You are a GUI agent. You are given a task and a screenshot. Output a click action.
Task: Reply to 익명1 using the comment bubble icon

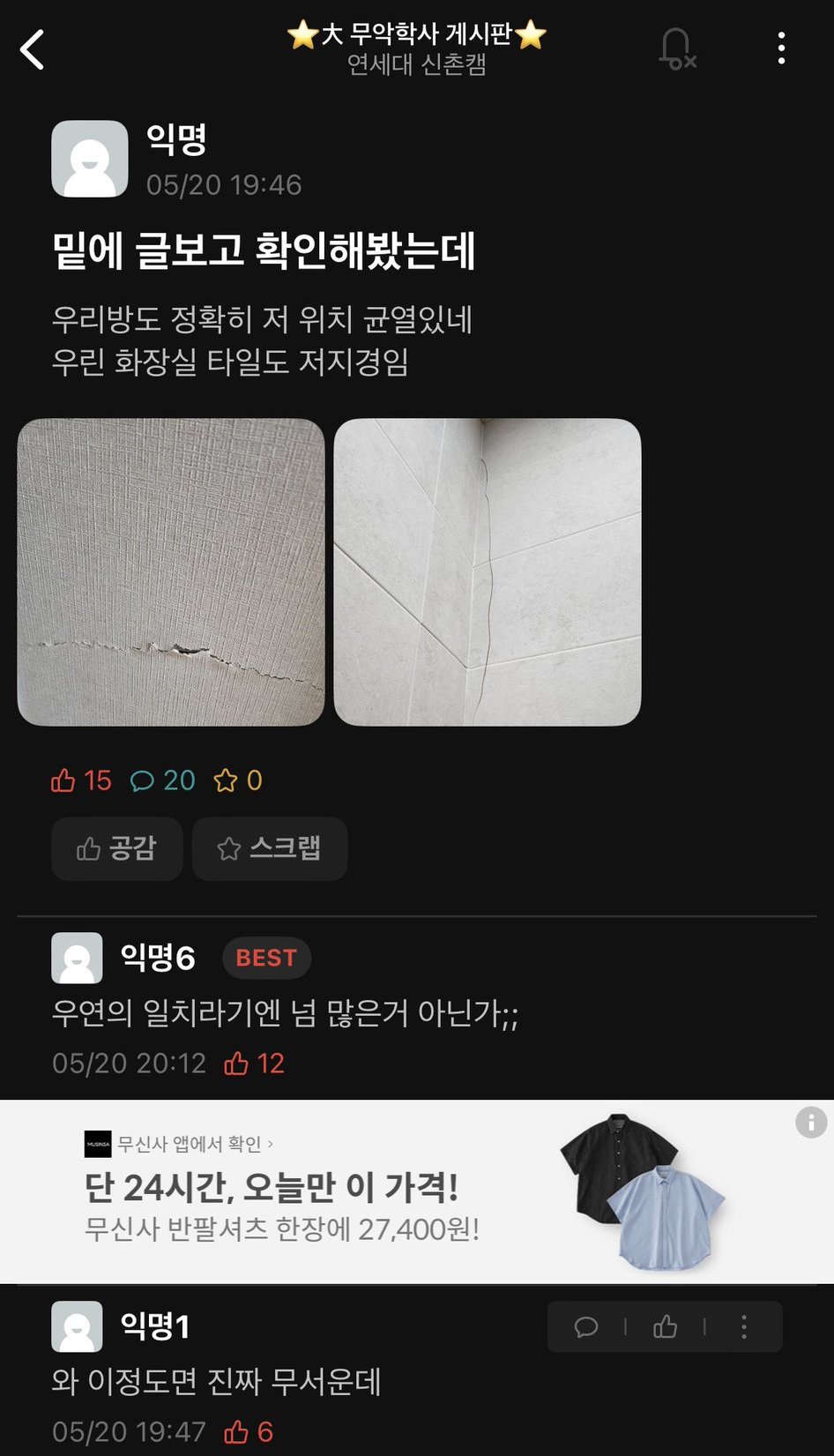coord(587,1326)
